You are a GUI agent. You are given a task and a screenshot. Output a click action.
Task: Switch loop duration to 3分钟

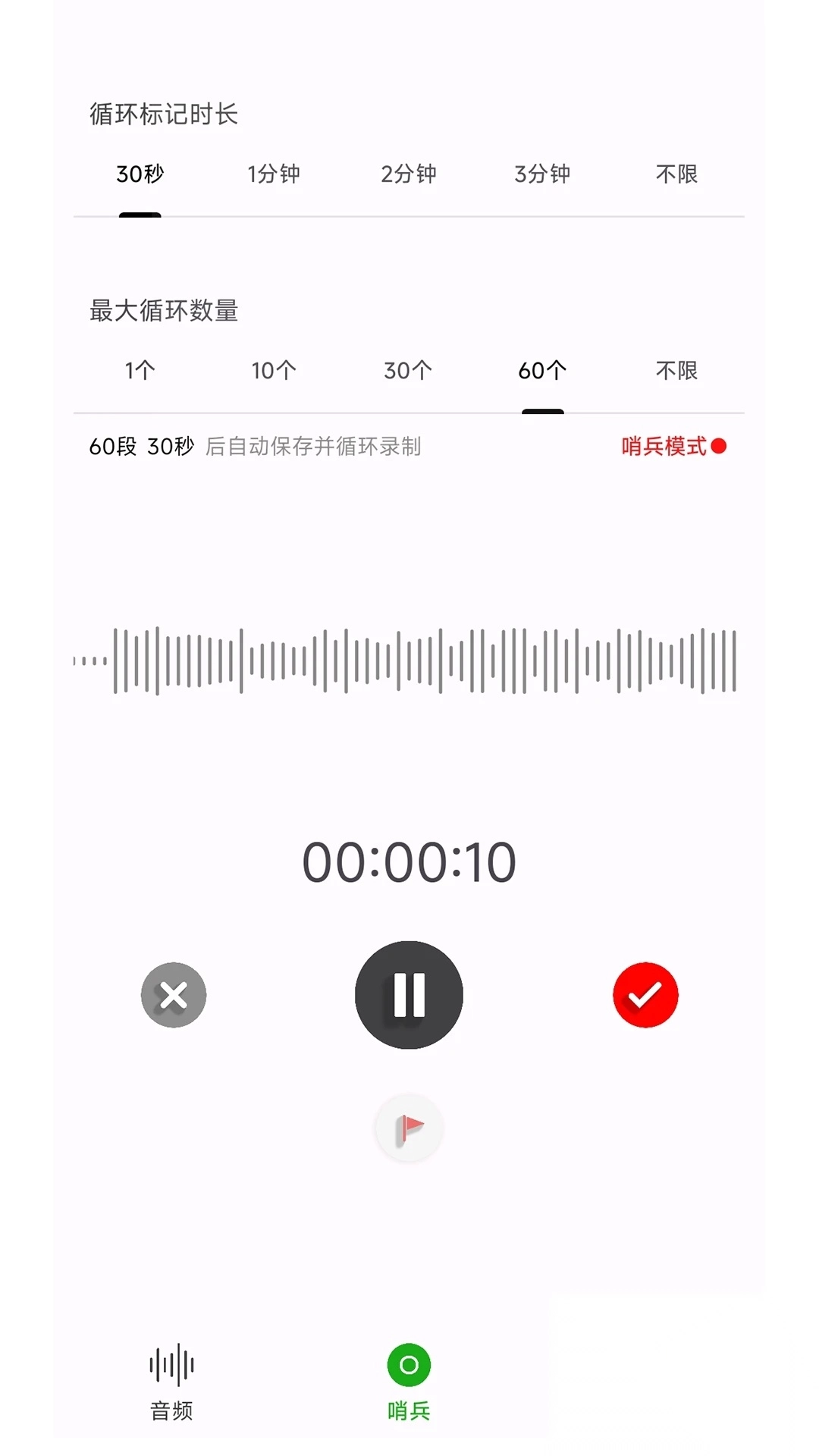(542, 174)
